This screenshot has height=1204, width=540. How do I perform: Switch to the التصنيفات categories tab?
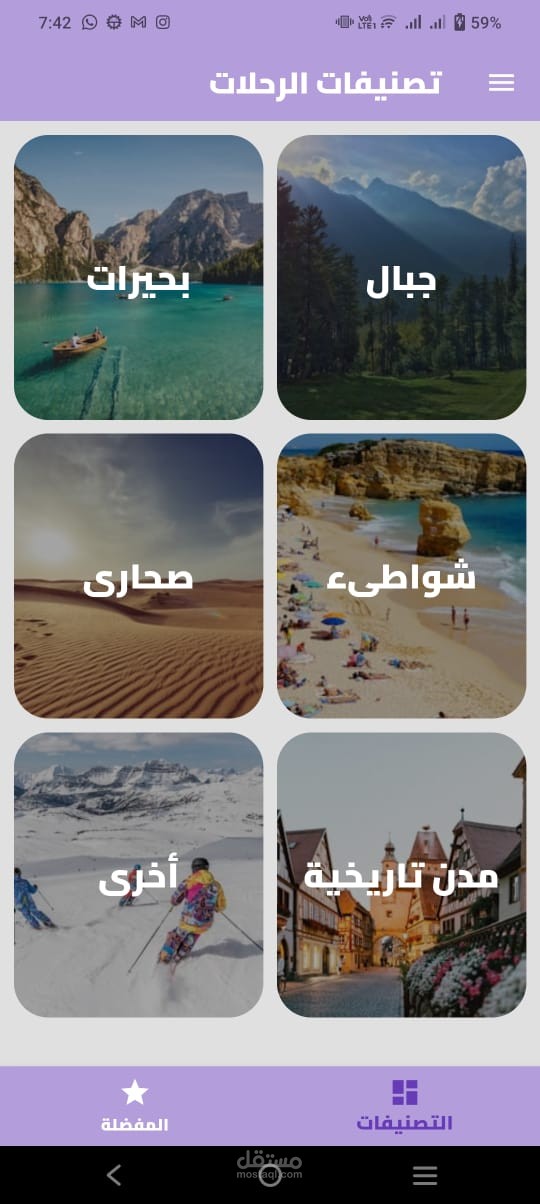405,1106
